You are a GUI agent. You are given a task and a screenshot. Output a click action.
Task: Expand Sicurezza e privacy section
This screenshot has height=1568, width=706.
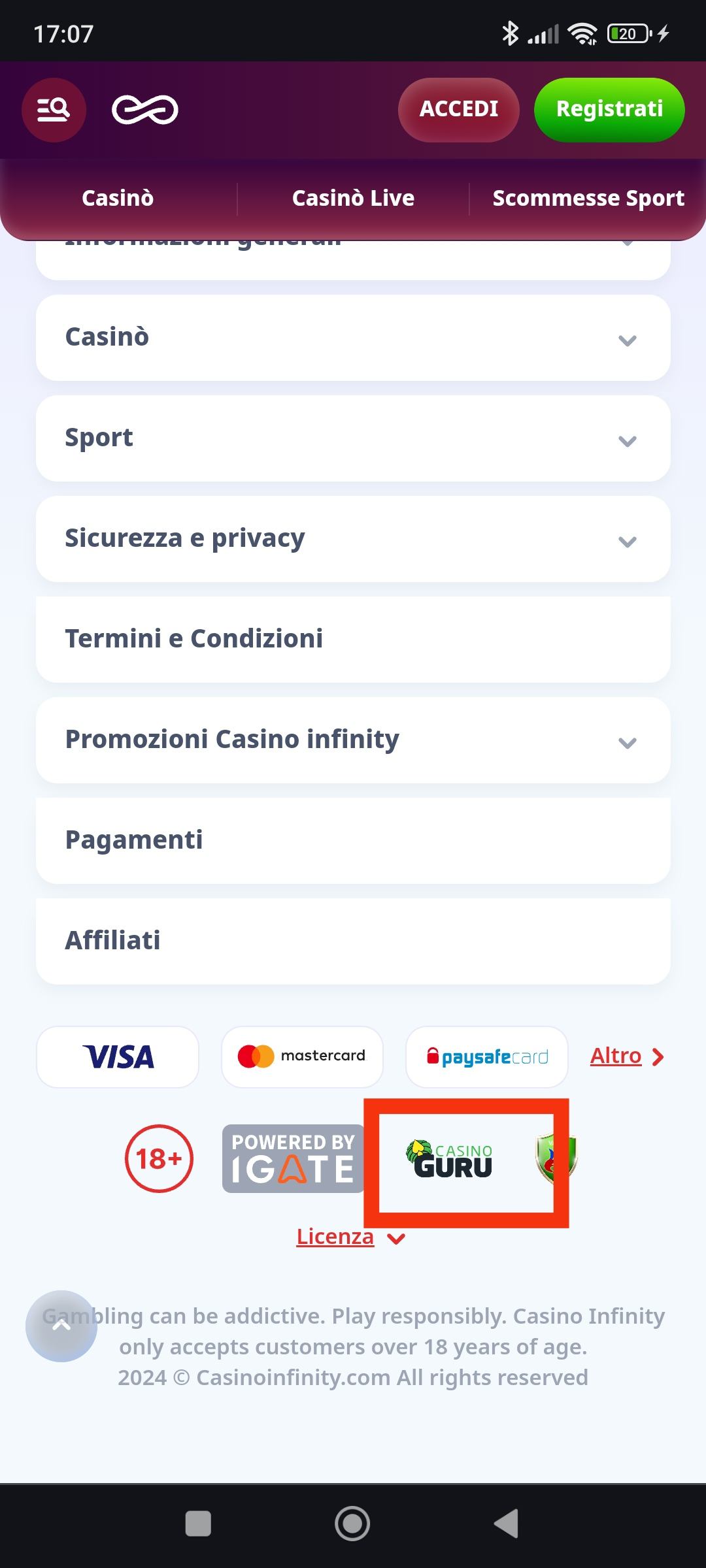pos(353,539)
